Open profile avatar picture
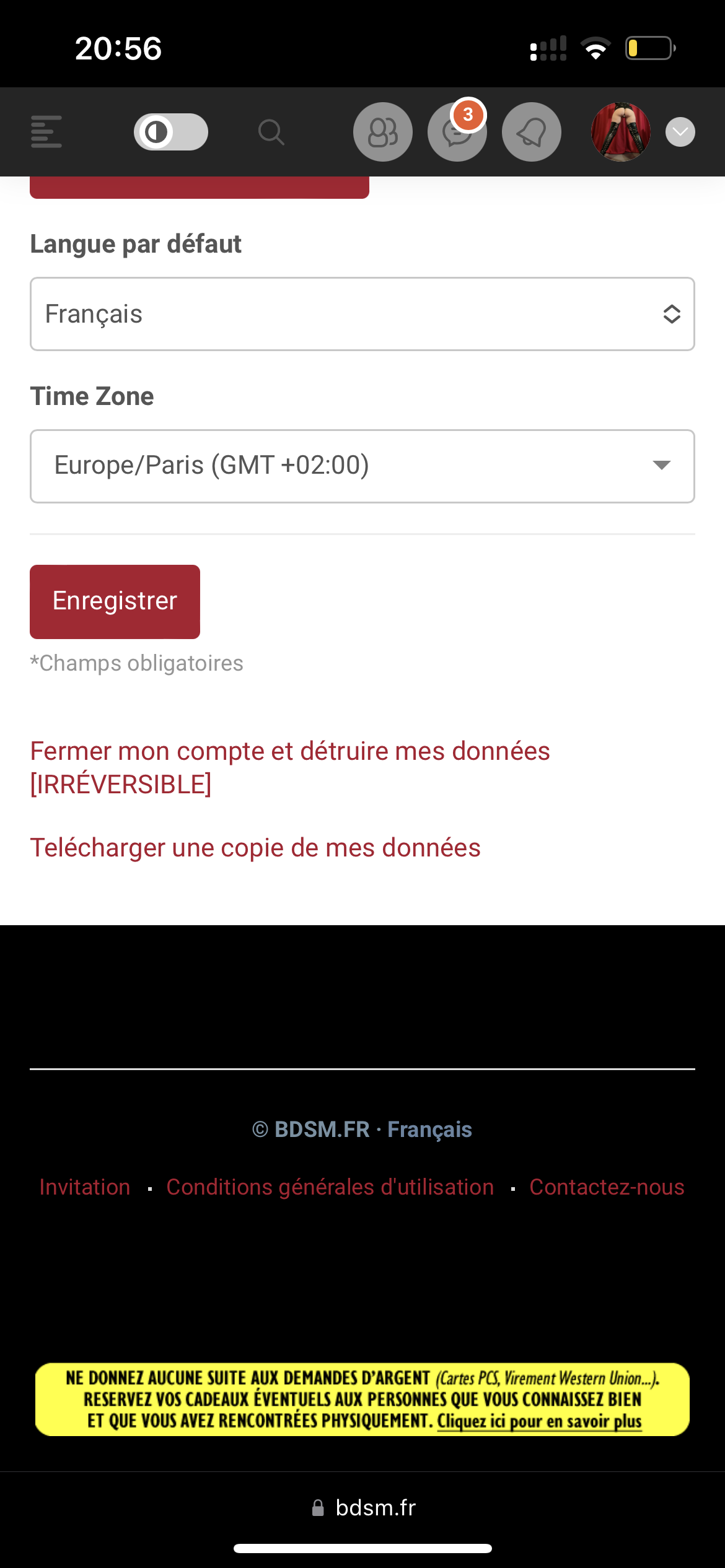The width and height of the screenshot is (725, 1568). coord(620,132)
